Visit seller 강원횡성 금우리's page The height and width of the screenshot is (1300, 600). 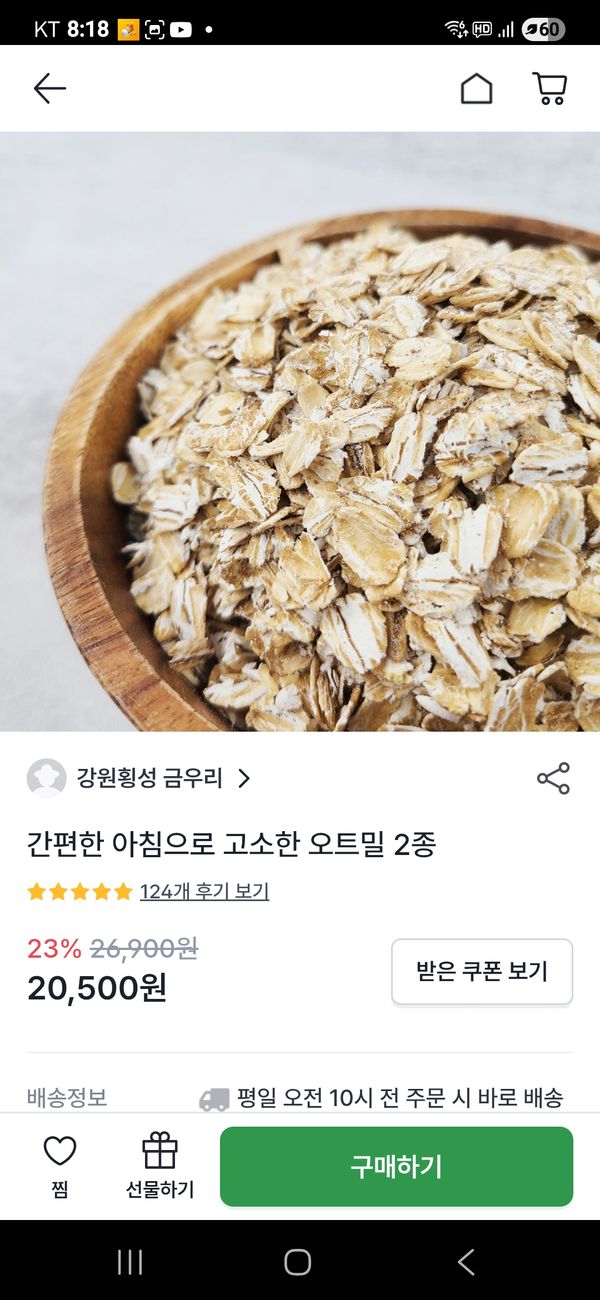tap(150, 778)
